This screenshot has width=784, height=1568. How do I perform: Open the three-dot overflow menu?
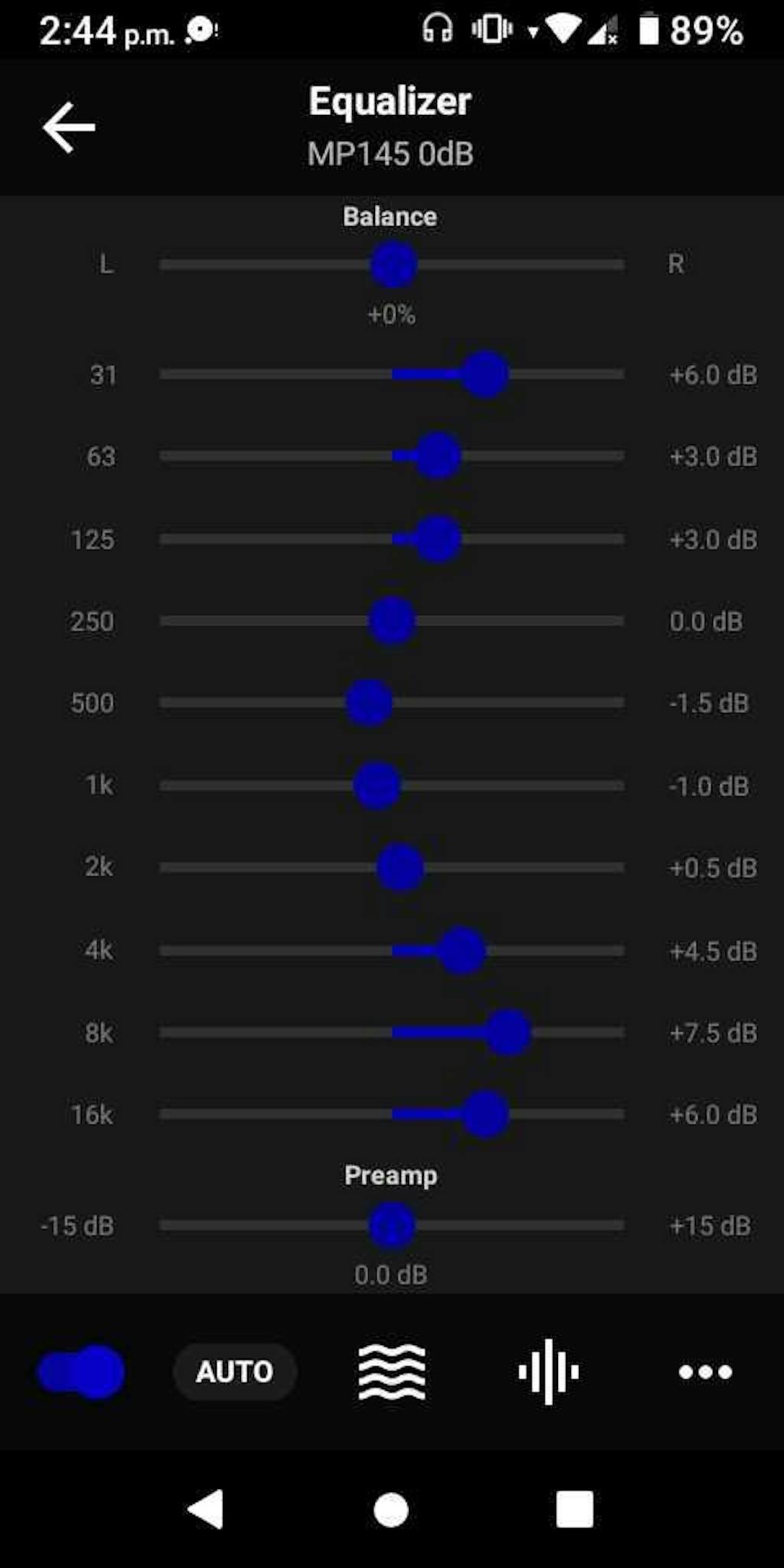[x=705, y=1371]
